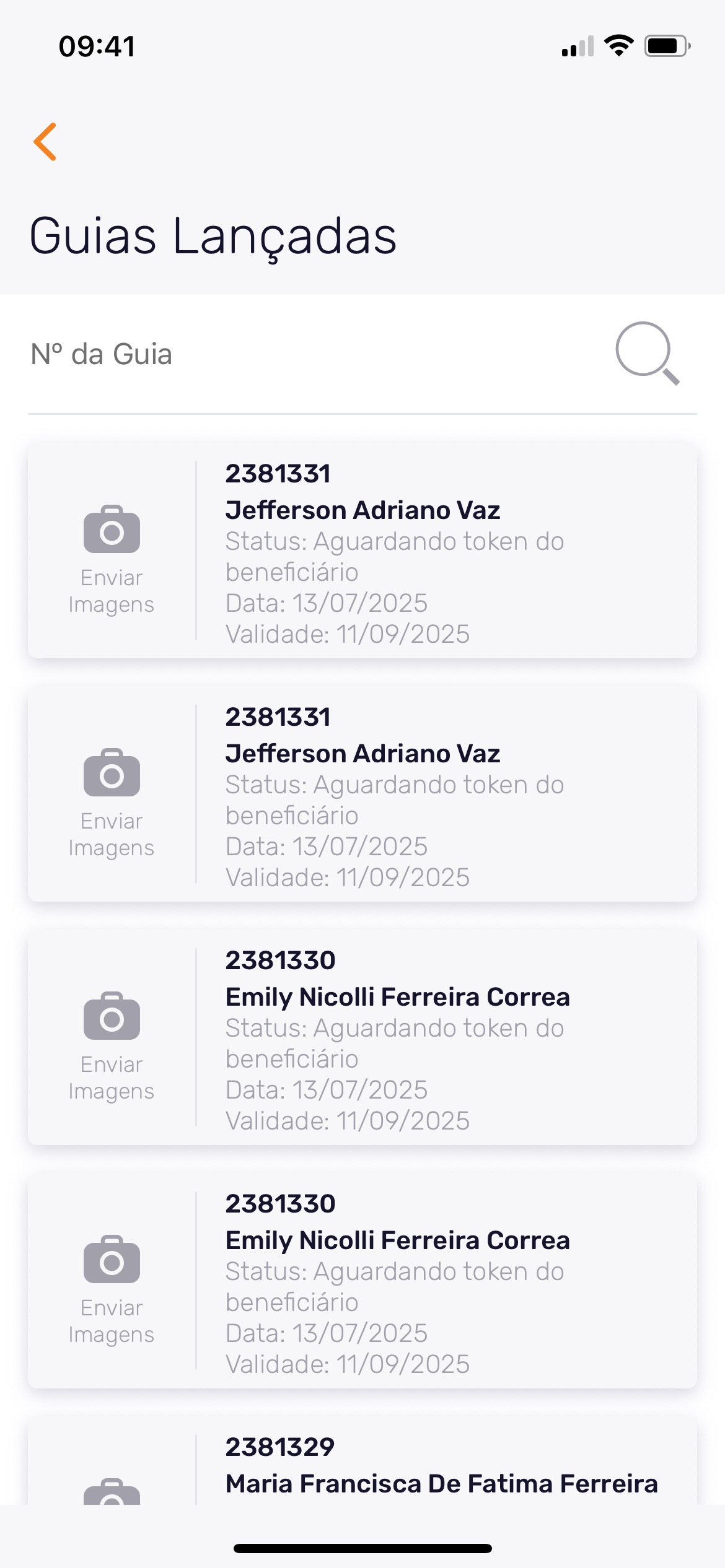725x1568 pixels.
Task: Go back using the orange arrow
Action: [x=46, y=142]
